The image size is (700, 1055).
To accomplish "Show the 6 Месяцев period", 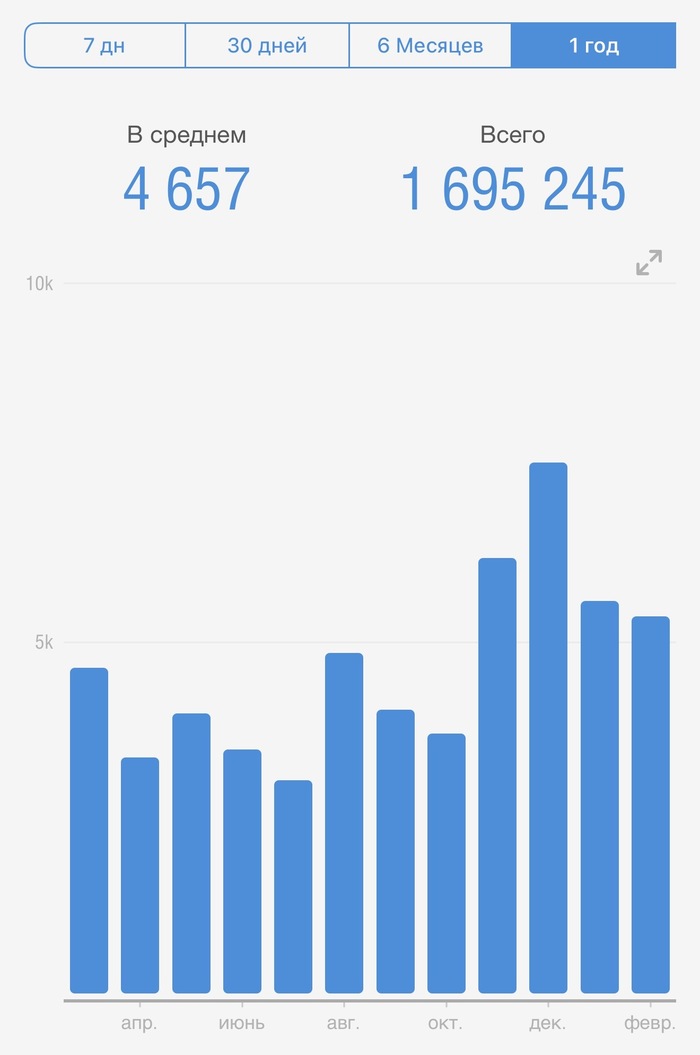I will tap(430, 46).
